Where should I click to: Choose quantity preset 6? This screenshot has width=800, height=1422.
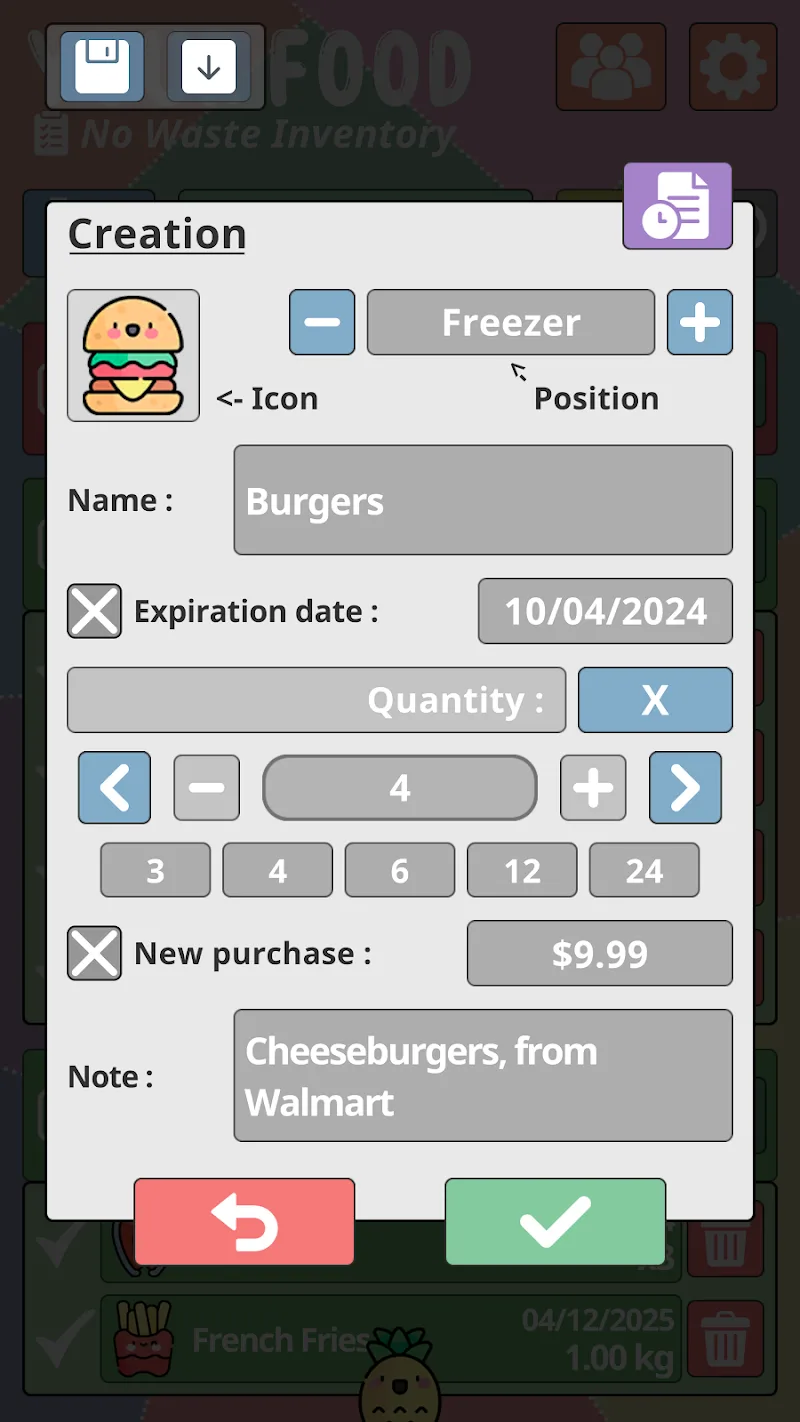(x=400, y=870)
